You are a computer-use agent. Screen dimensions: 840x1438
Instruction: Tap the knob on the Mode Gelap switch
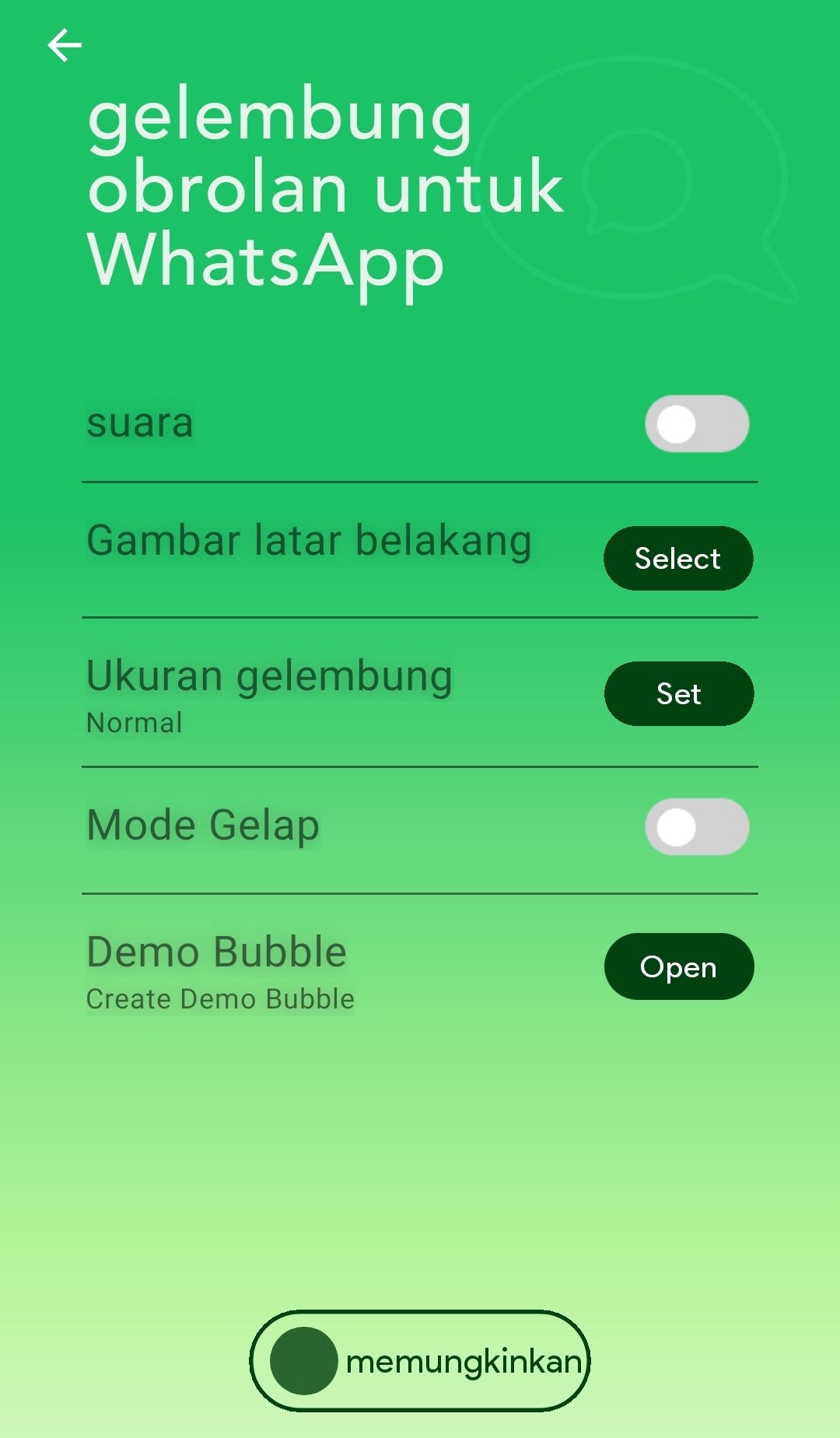pyautogui.click(x=675, y=829)
